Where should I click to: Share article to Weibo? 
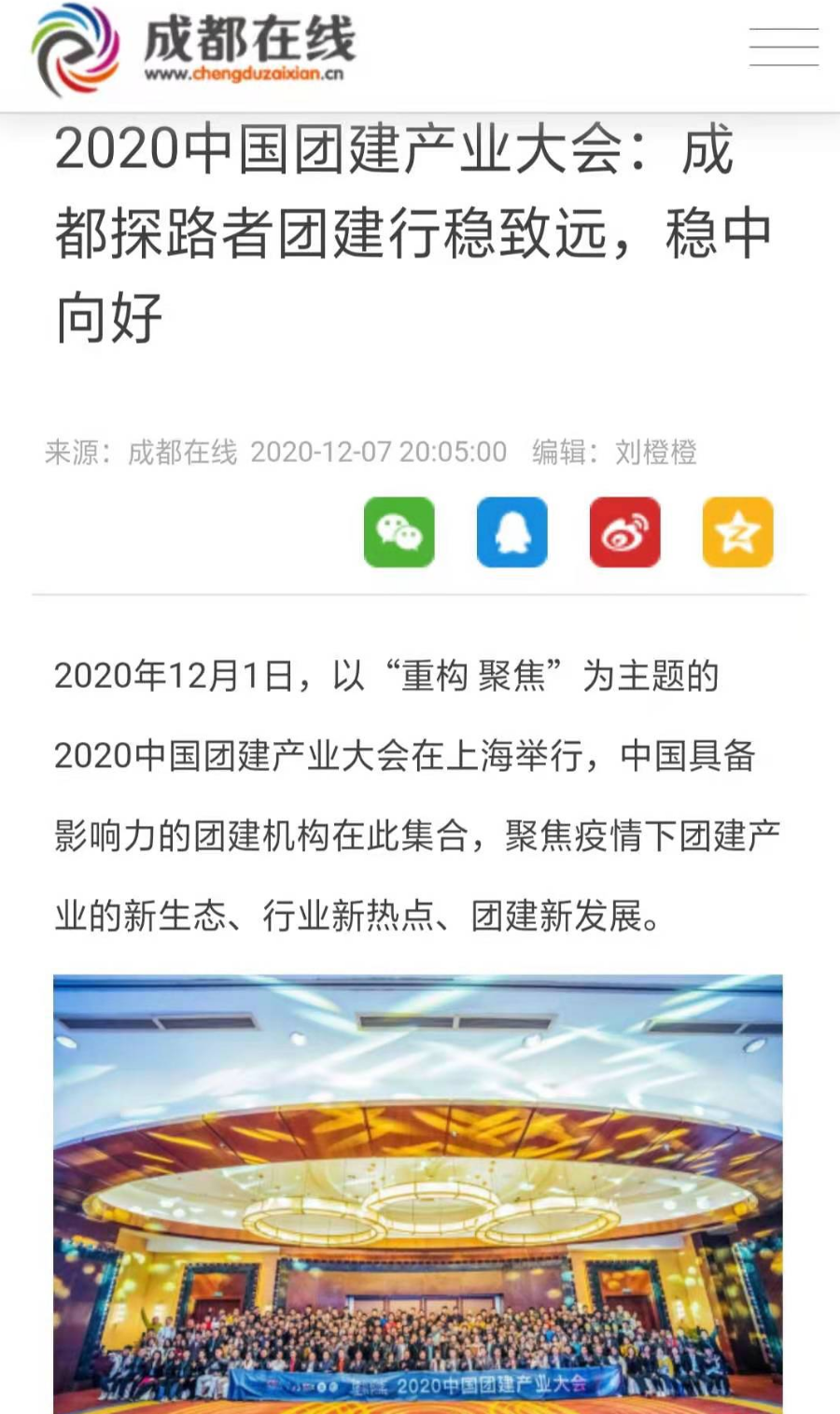625,532
